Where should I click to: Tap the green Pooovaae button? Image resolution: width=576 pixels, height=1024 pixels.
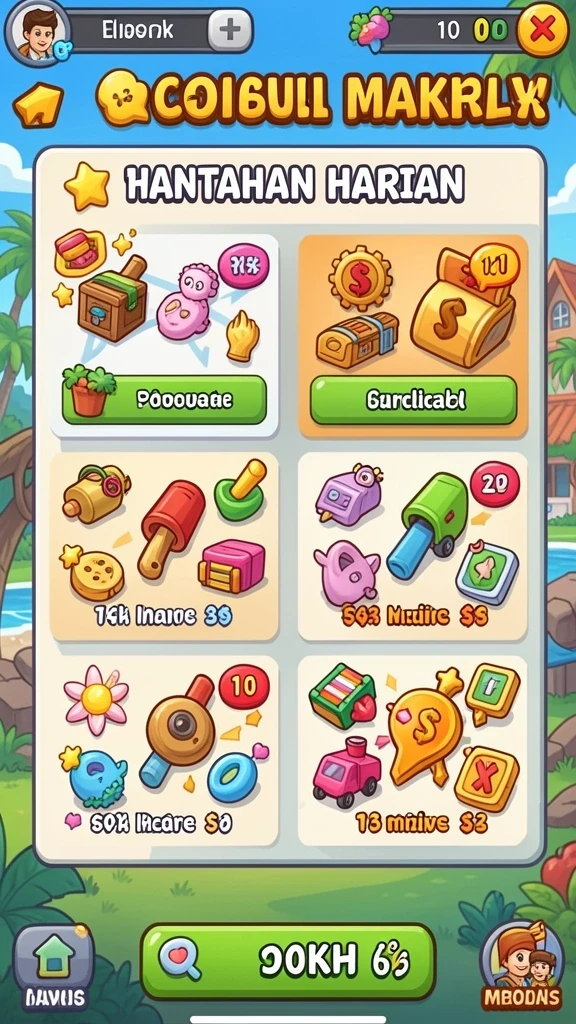coord(165,400)
